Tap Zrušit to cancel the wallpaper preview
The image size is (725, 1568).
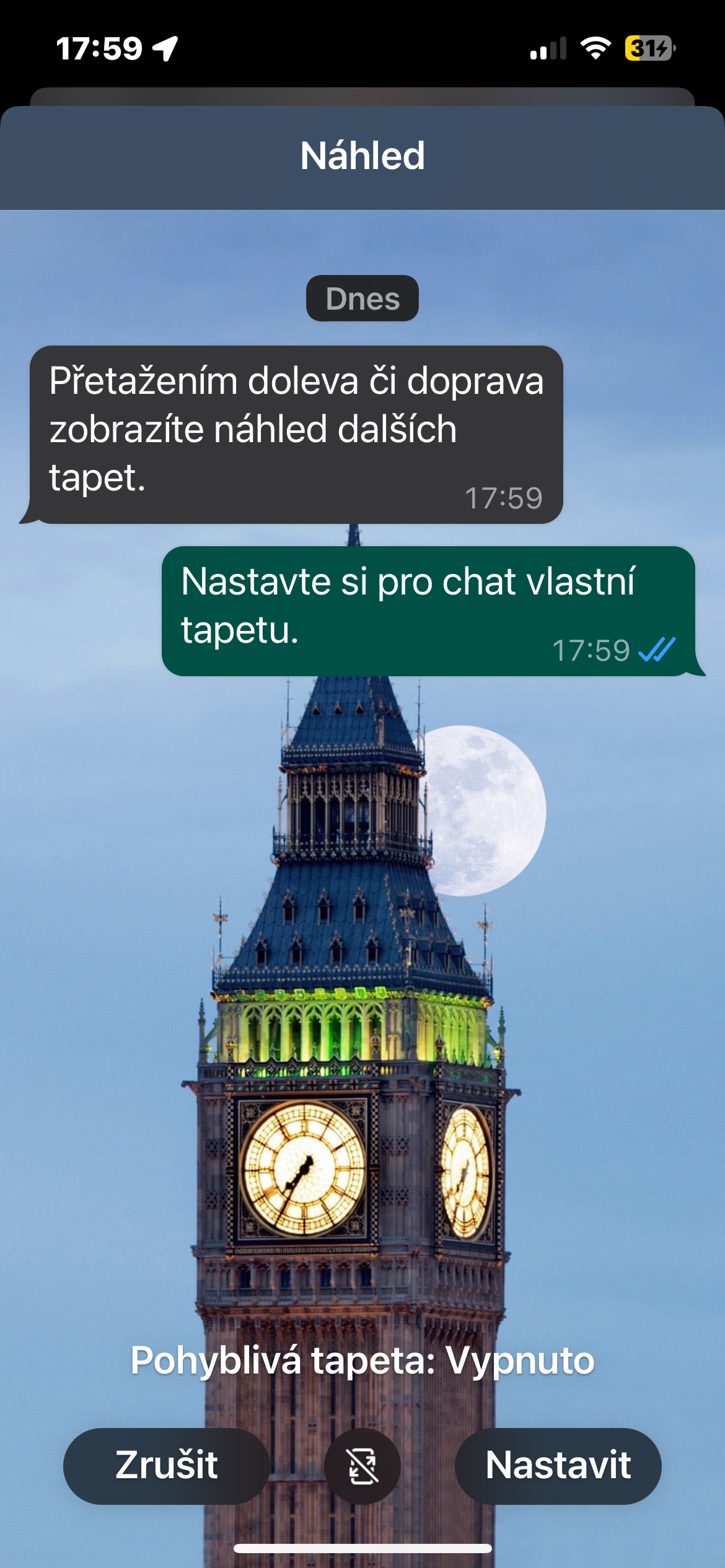click(x=166, y=1466)
